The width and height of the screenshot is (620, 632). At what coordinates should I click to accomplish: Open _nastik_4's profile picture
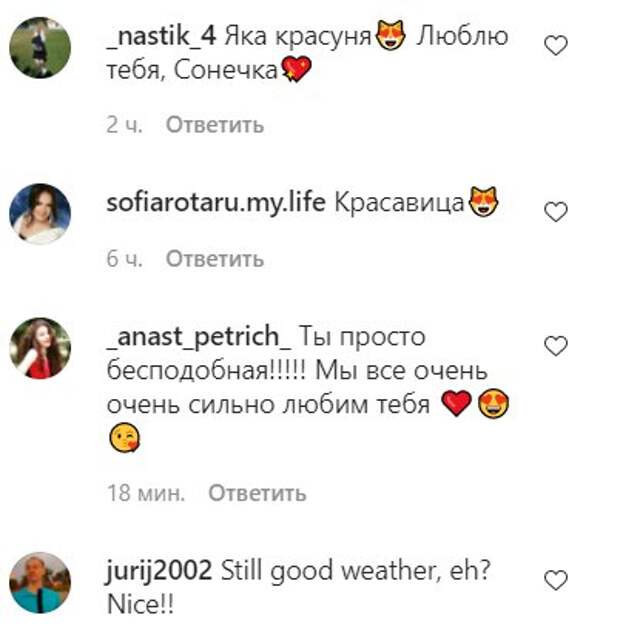coord(40,48)
